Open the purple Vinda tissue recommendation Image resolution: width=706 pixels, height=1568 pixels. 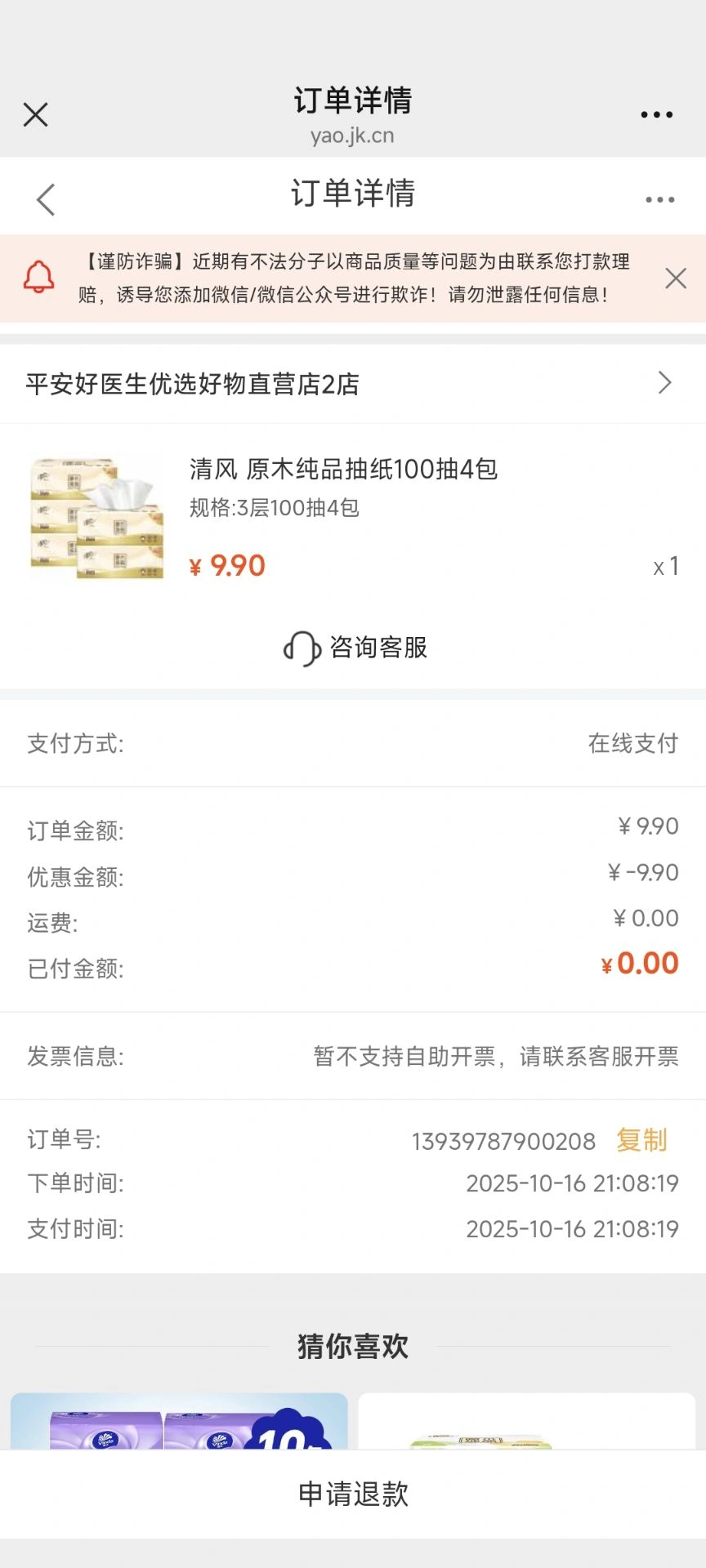179,1422
